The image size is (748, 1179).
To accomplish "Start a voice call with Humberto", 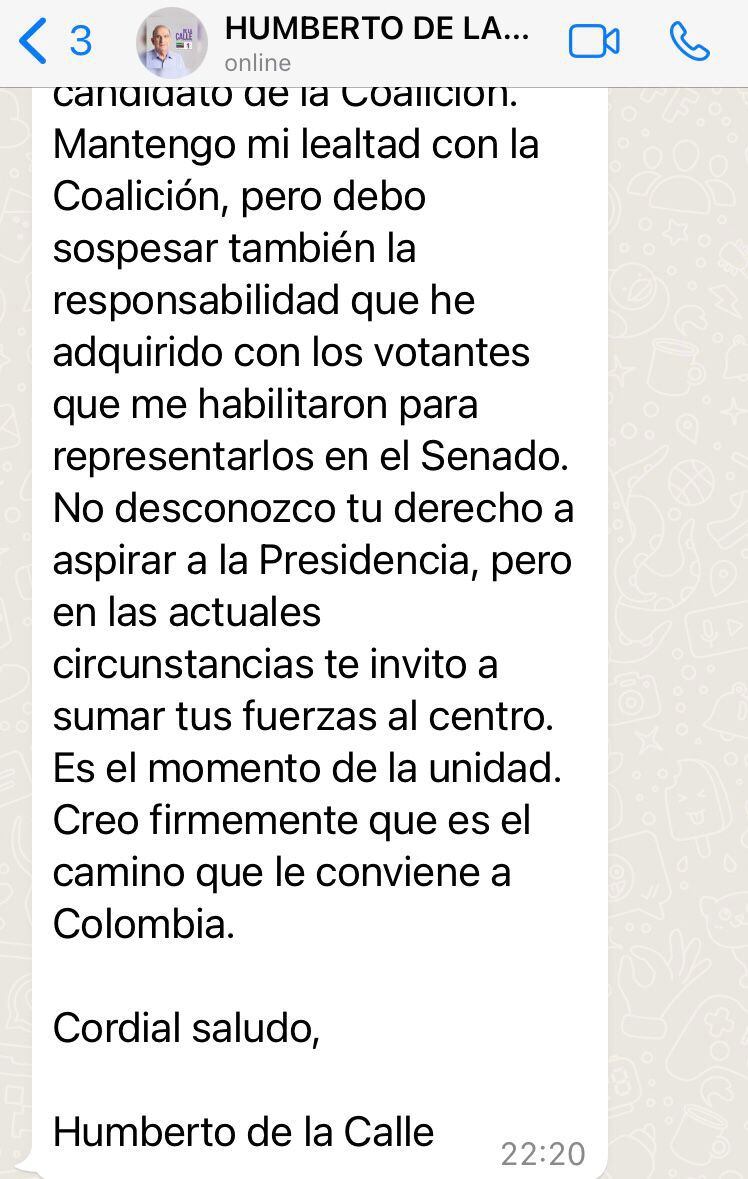I will [x=689, y=42].
